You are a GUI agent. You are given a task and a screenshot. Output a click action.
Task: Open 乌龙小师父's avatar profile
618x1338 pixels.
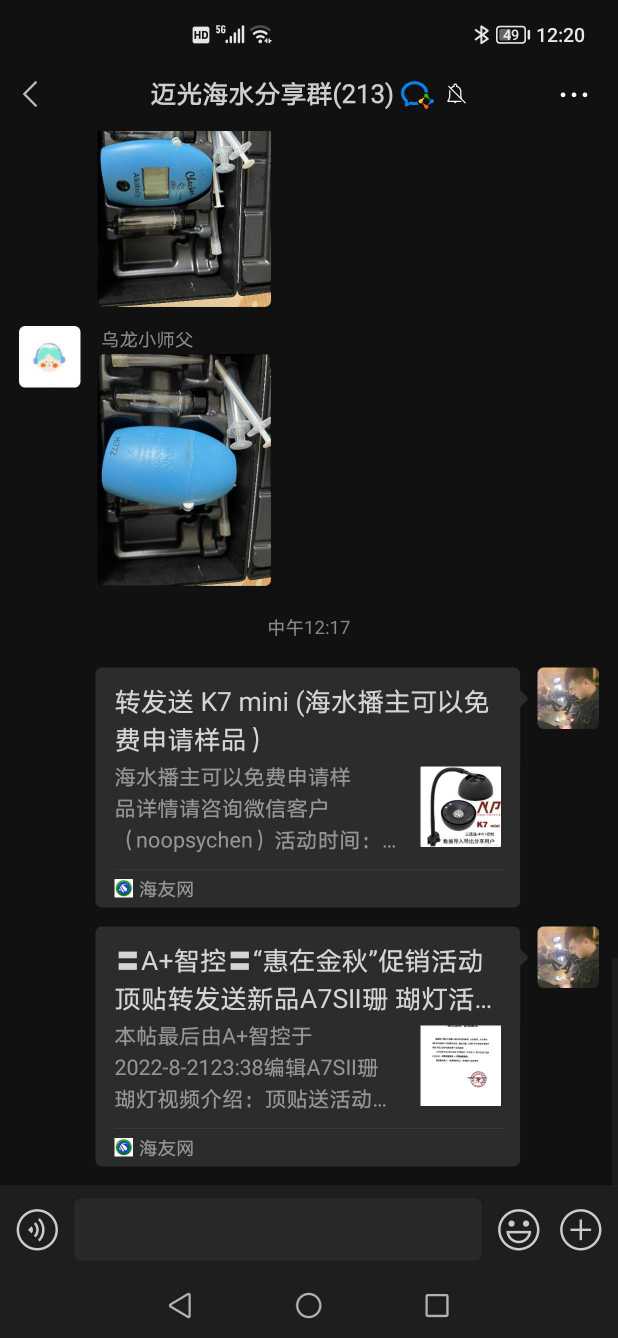[x=50, y=357]
